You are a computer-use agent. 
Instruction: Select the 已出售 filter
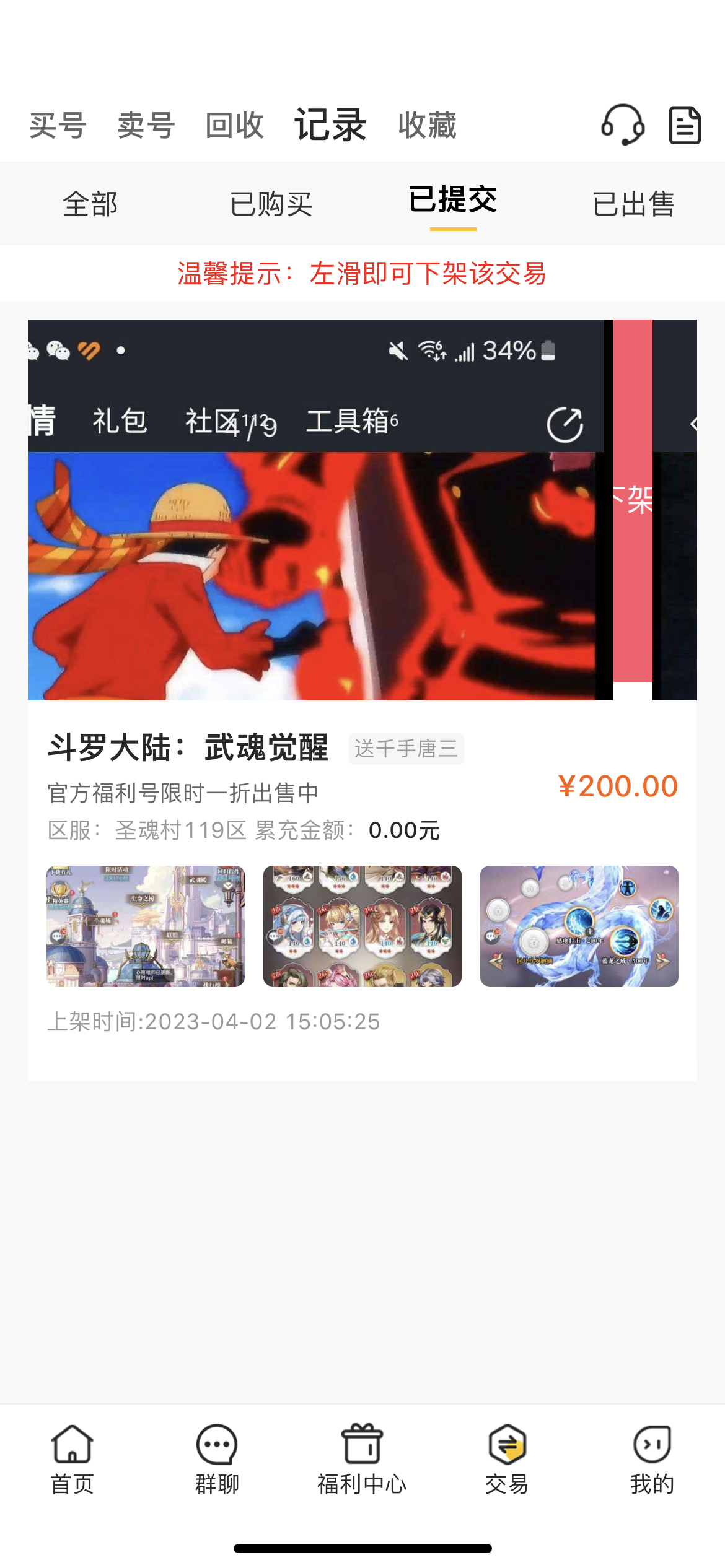[633, 204]
